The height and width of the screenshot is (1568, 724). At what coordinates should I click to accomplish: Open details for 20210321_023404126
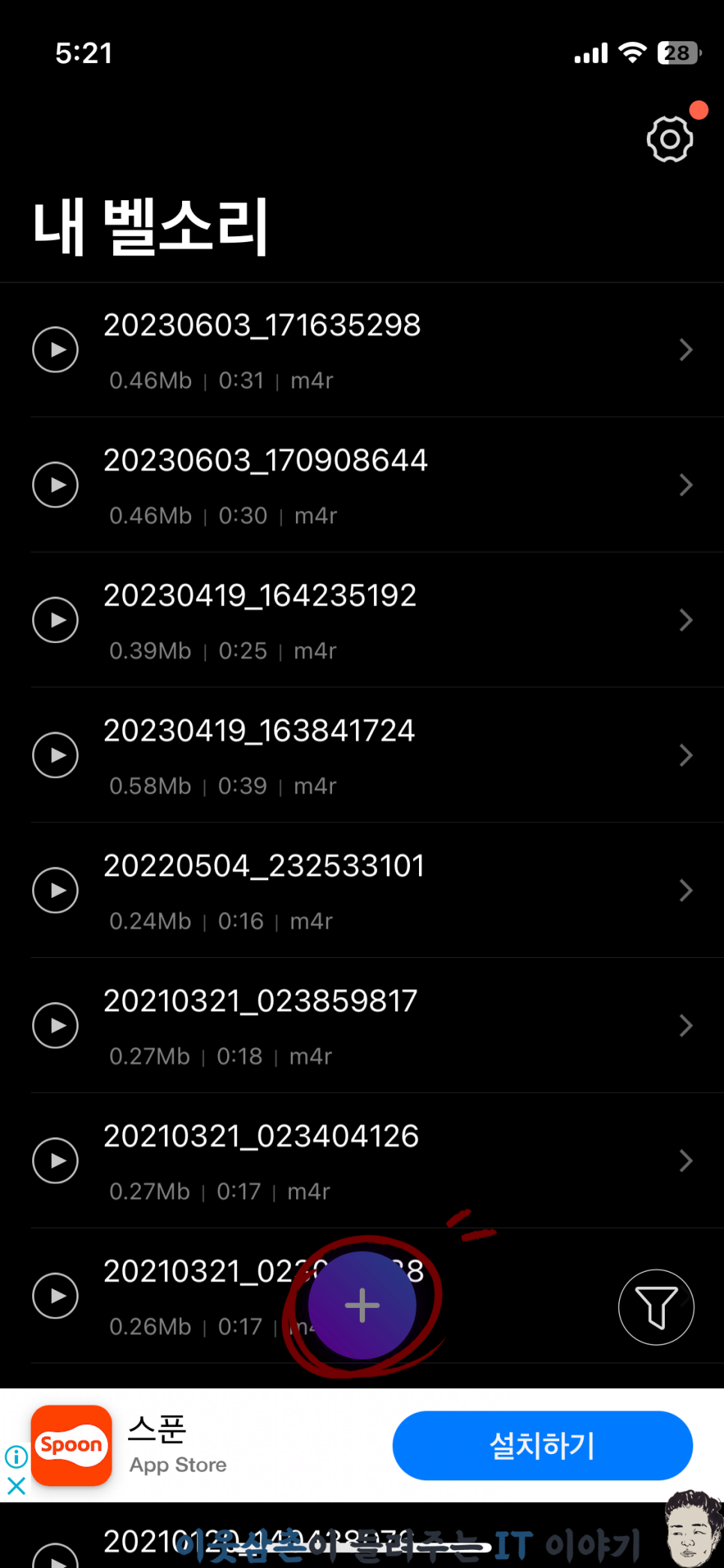click(685, 1160)
